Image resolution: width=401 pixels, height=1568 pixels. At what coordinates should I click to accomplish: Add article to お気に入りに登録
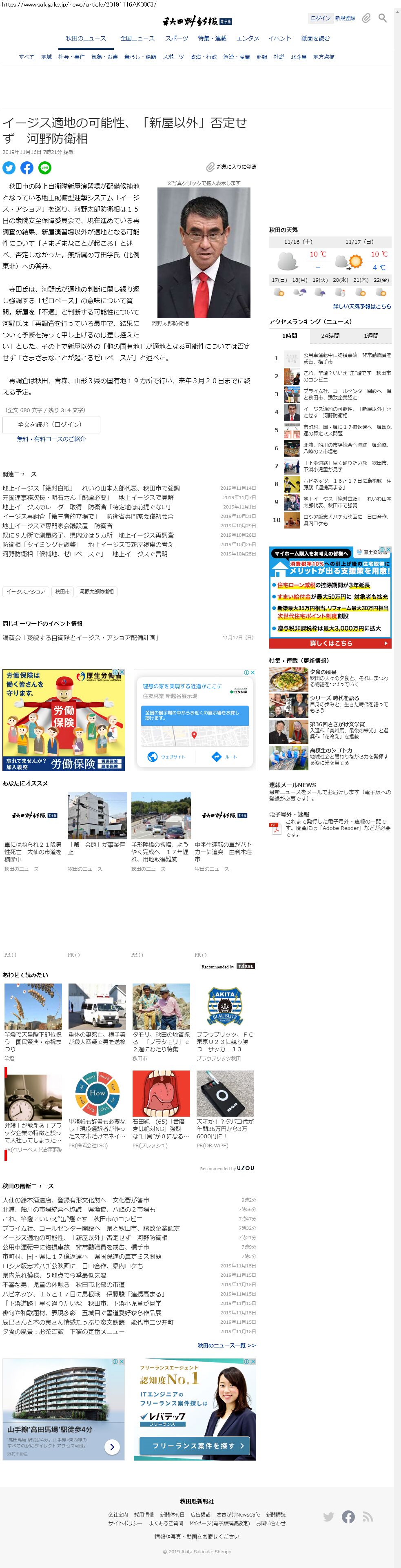point(231,167)
